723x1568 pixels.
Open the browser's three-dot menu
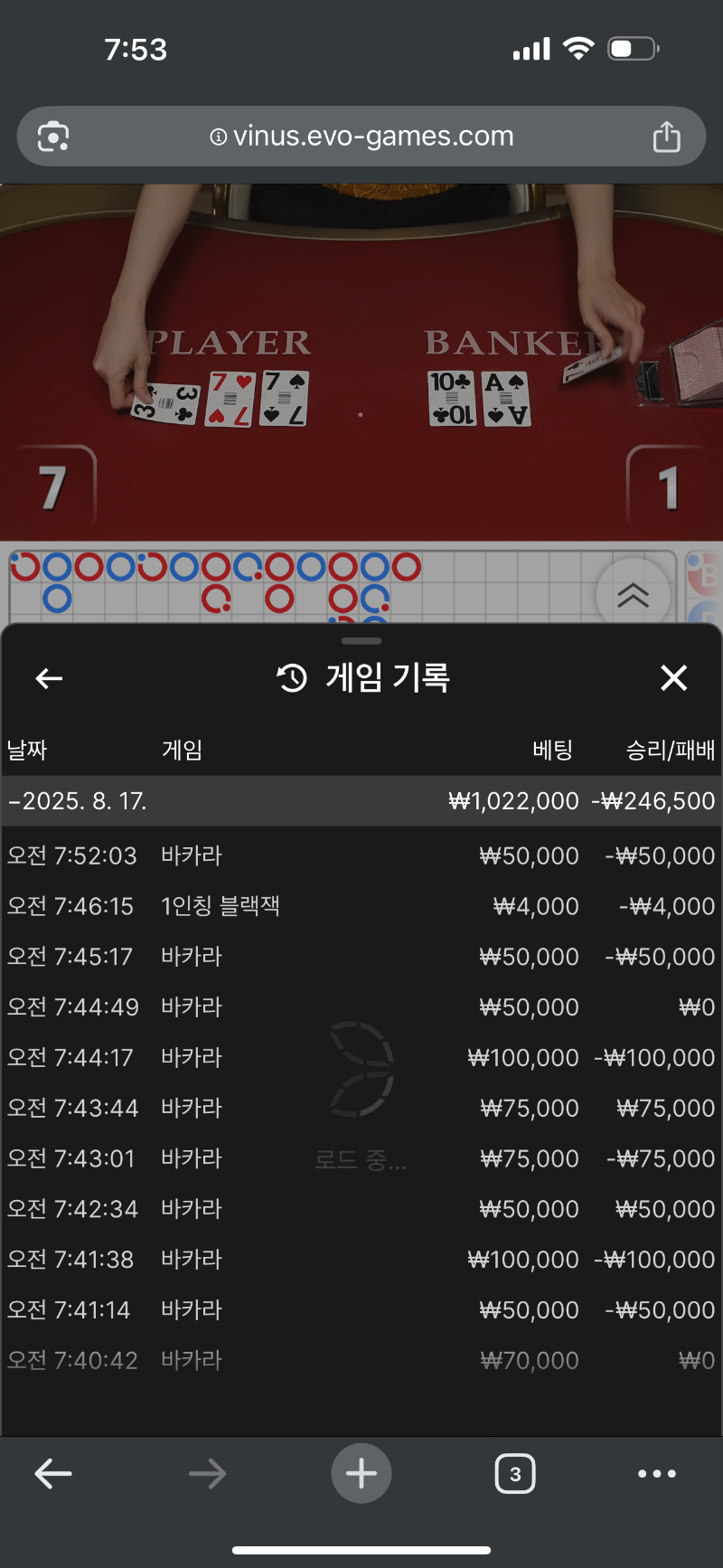(x=656, y=1474)
